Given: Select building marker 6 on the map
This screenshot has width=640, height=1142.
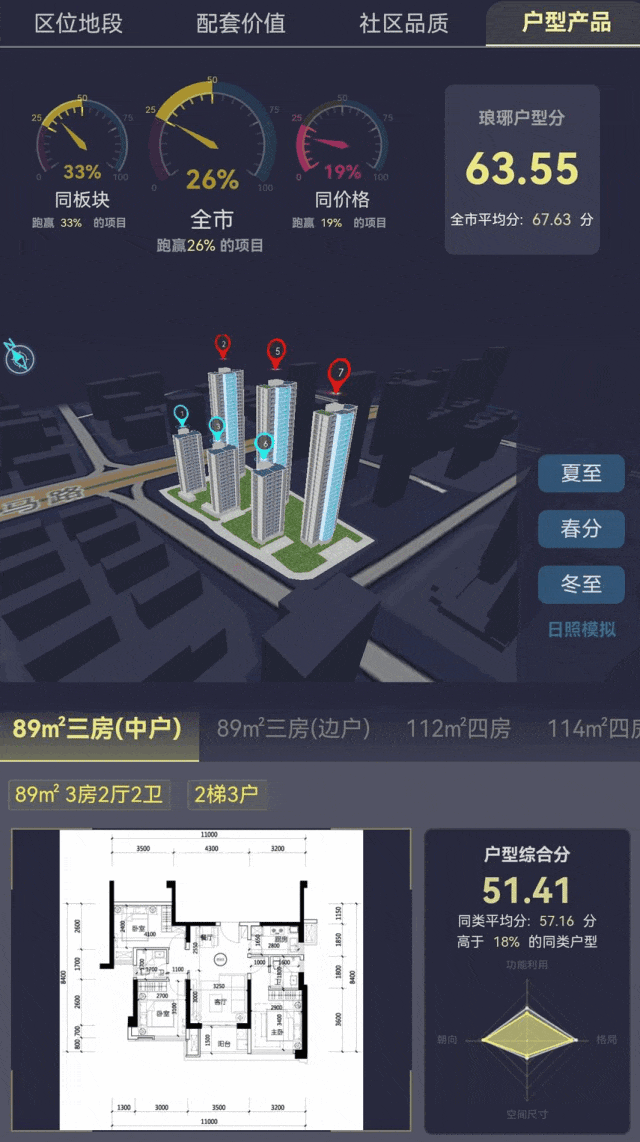Looking at the screenshot, I should click(264, 443).
